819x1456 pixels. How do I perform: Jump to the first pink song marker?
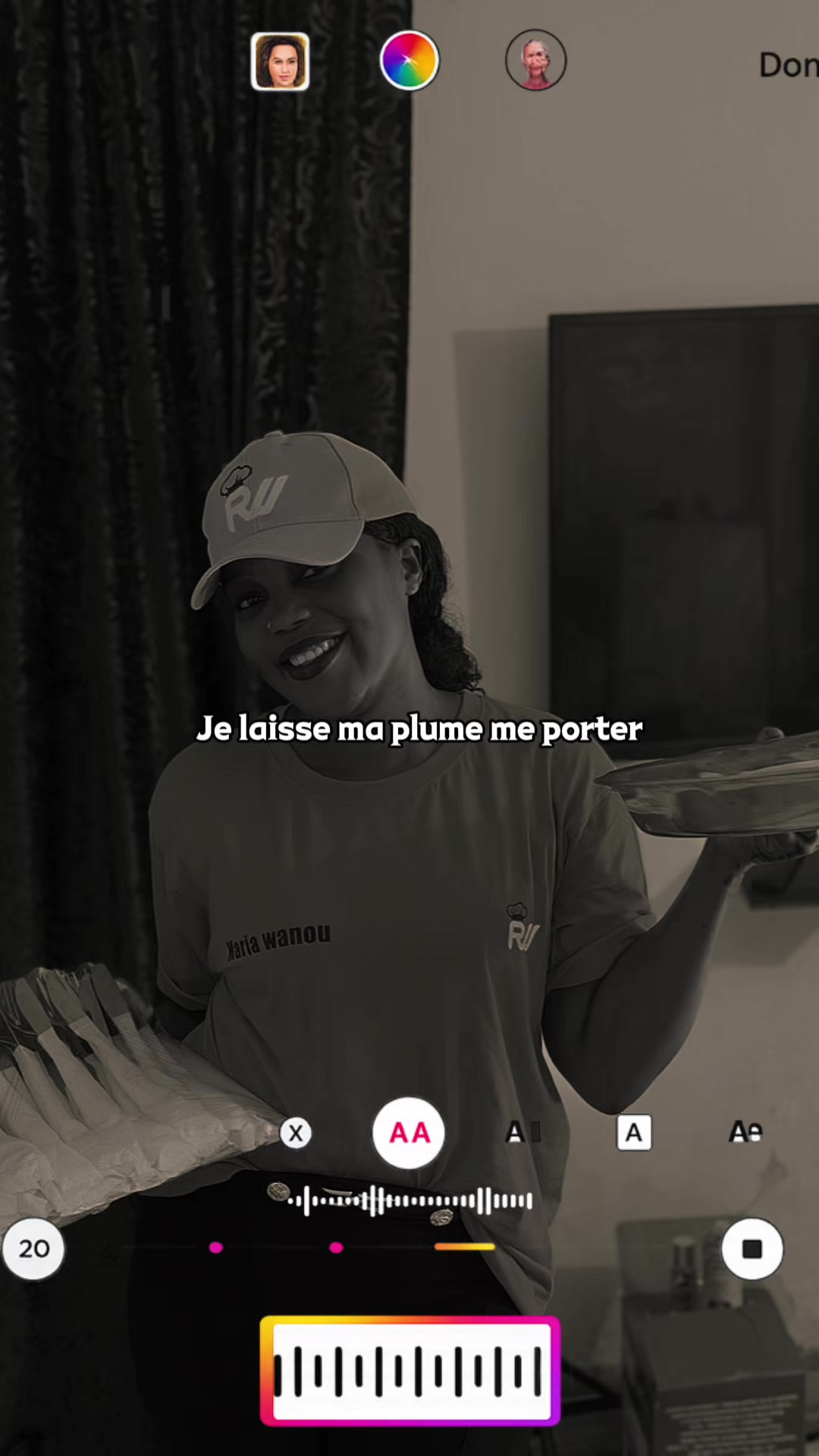216,1247
